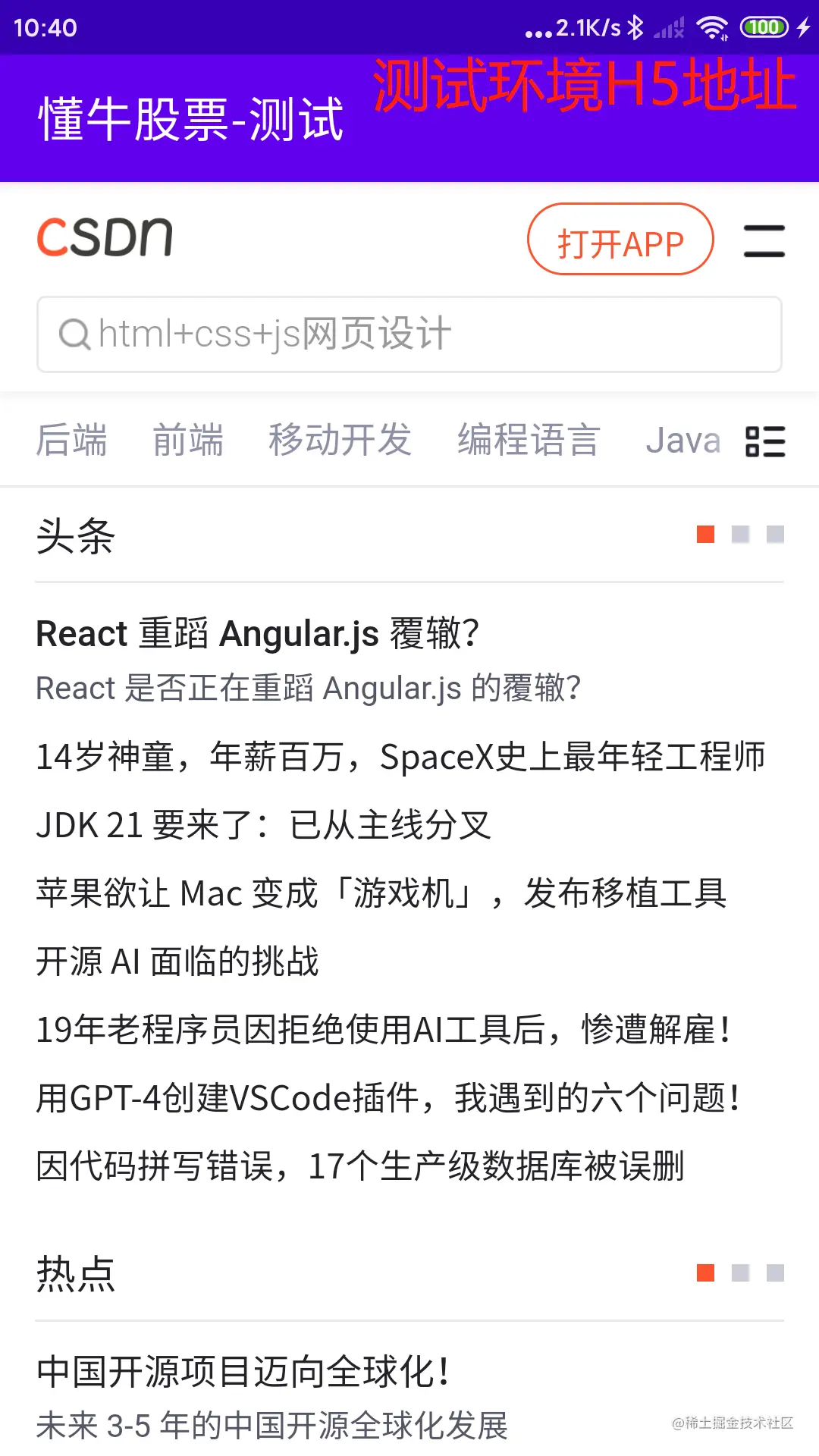Open article React 重蹈 Angular.js 覆辙?
Screen dimensions: 819x1456
(x=258, y=634)
